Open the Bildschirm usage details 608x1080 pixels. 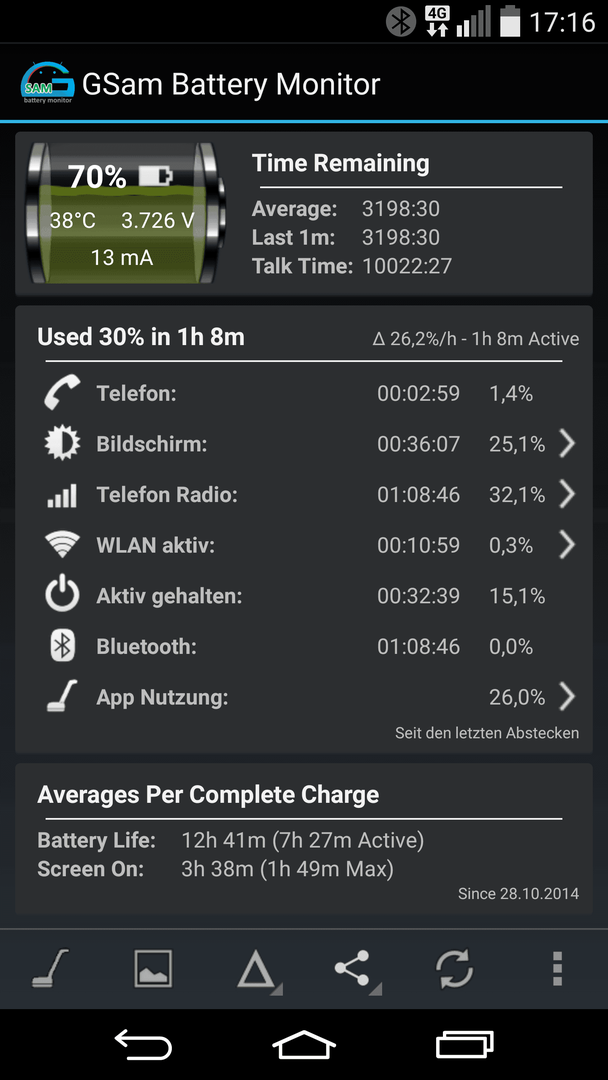point(304,444)
